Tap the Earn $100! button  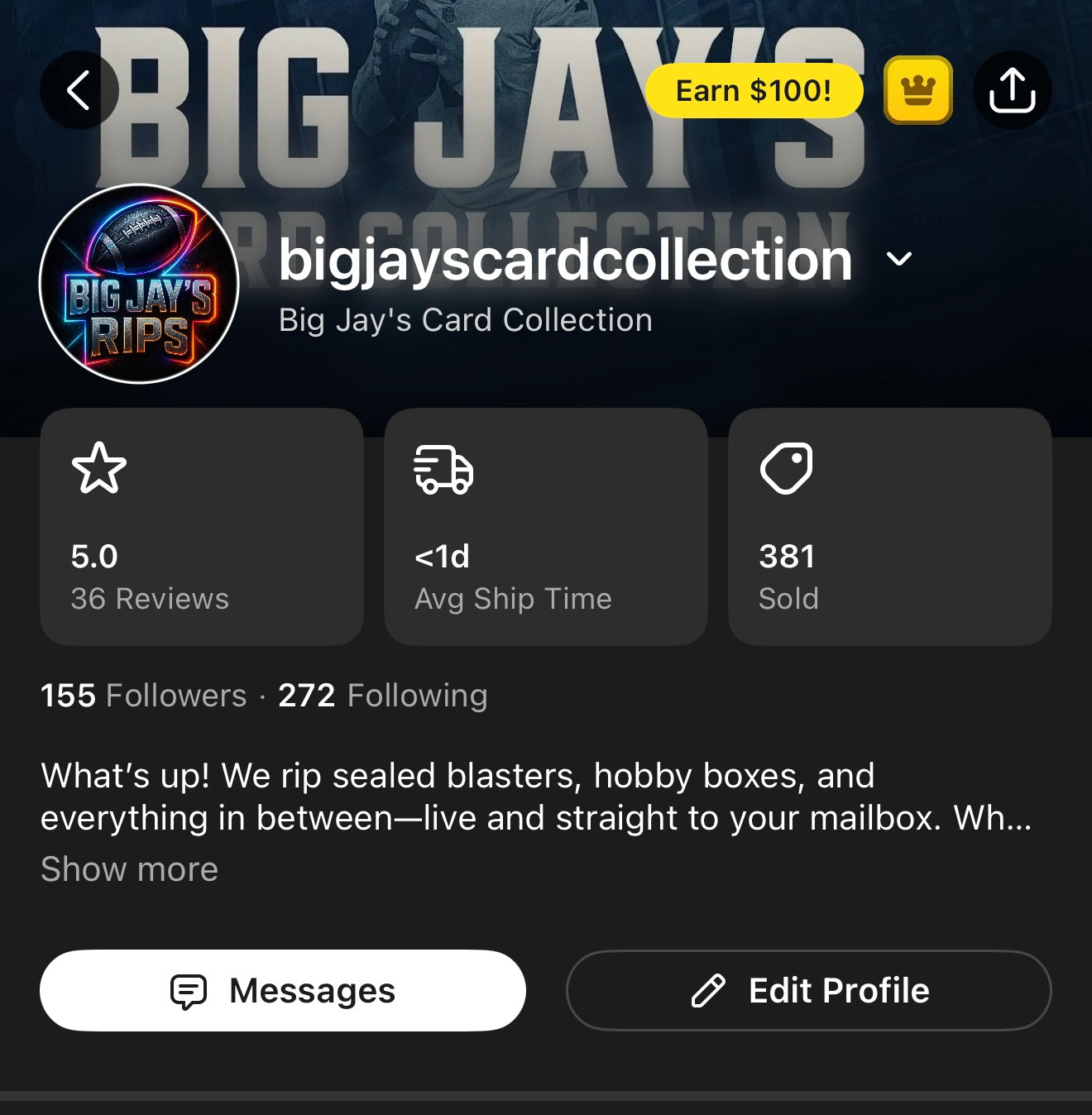click(754, 90)
